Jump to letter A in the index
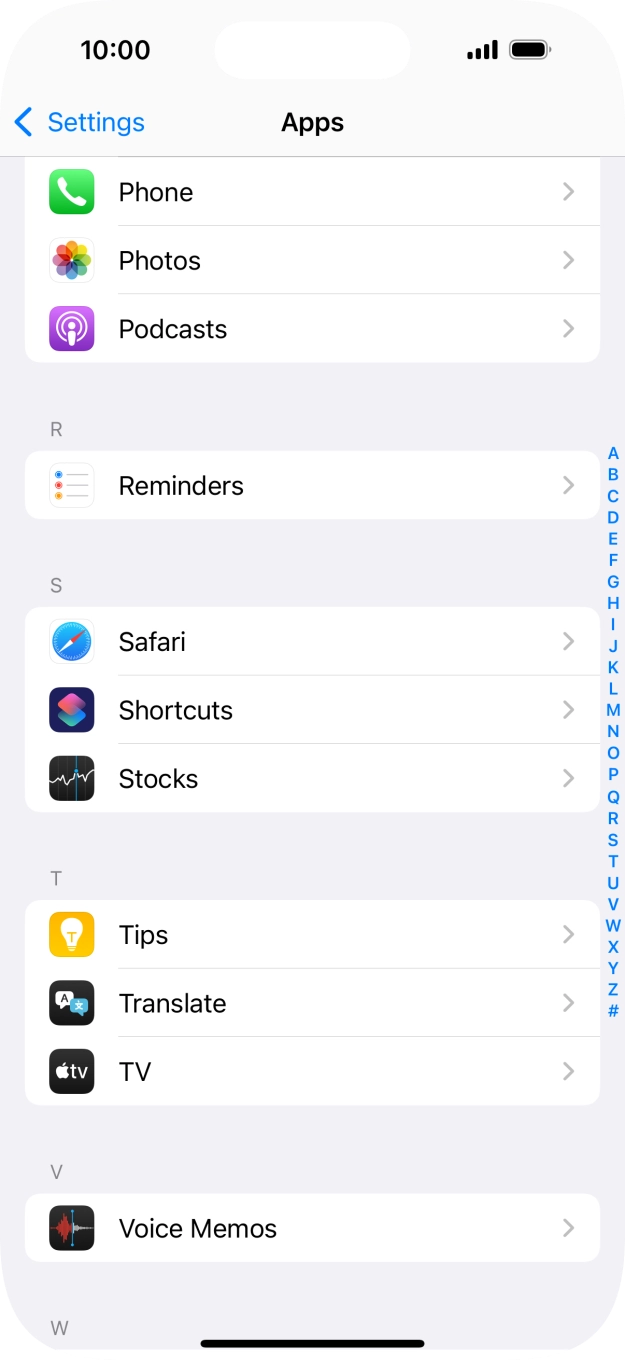Screen dimensions: 625x1360 pos(613,453)
